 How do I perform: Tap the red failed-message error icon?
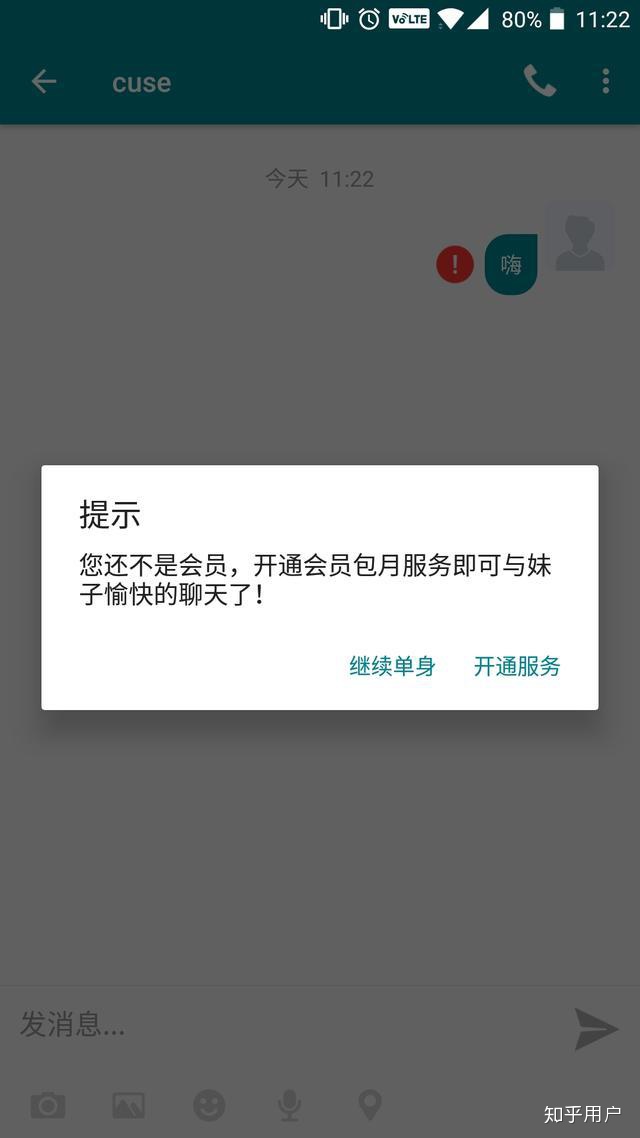455,265
